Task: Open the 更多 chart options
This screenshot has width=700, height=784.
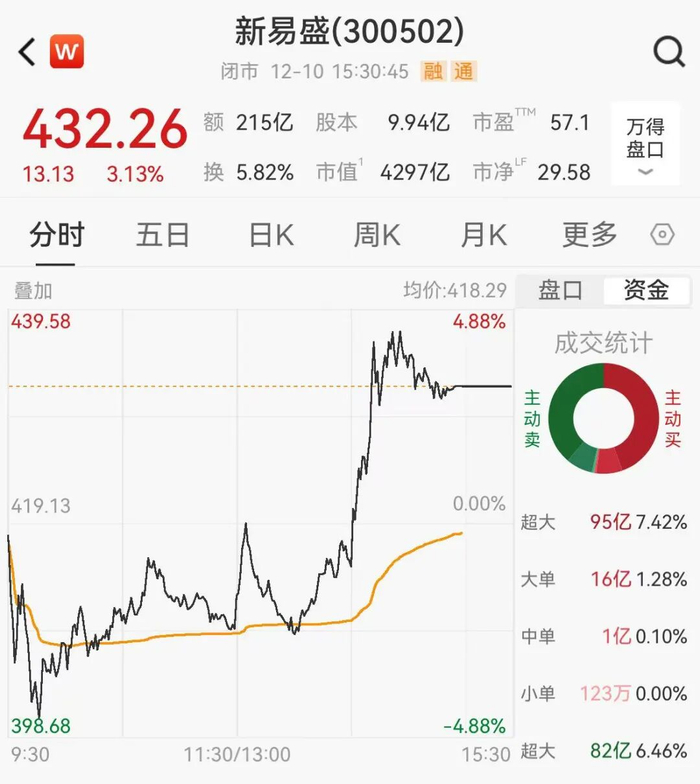Action: 590,235
